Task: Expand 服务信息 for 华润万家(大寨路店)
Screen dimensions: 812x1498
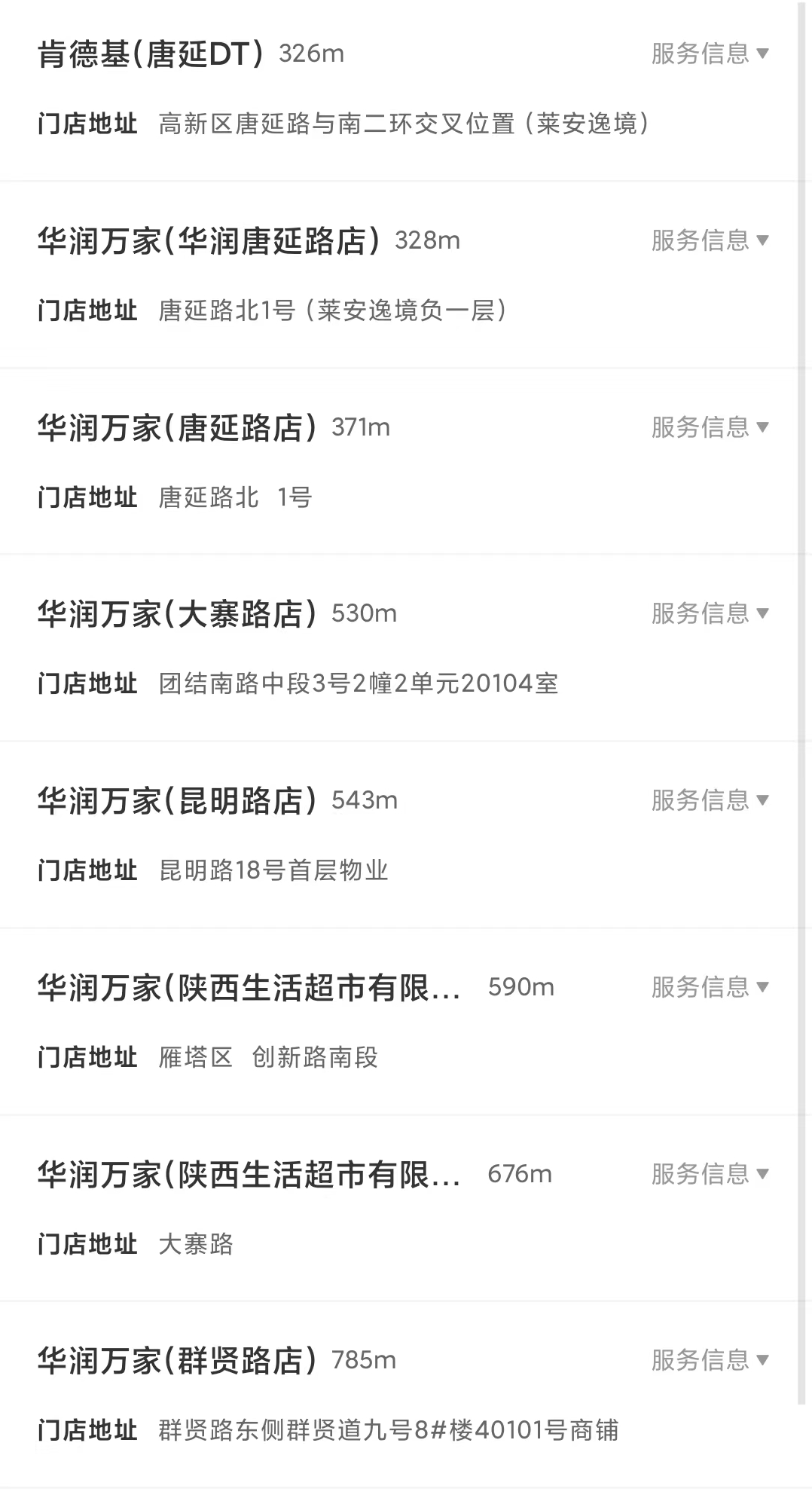Action: [709, 613]
